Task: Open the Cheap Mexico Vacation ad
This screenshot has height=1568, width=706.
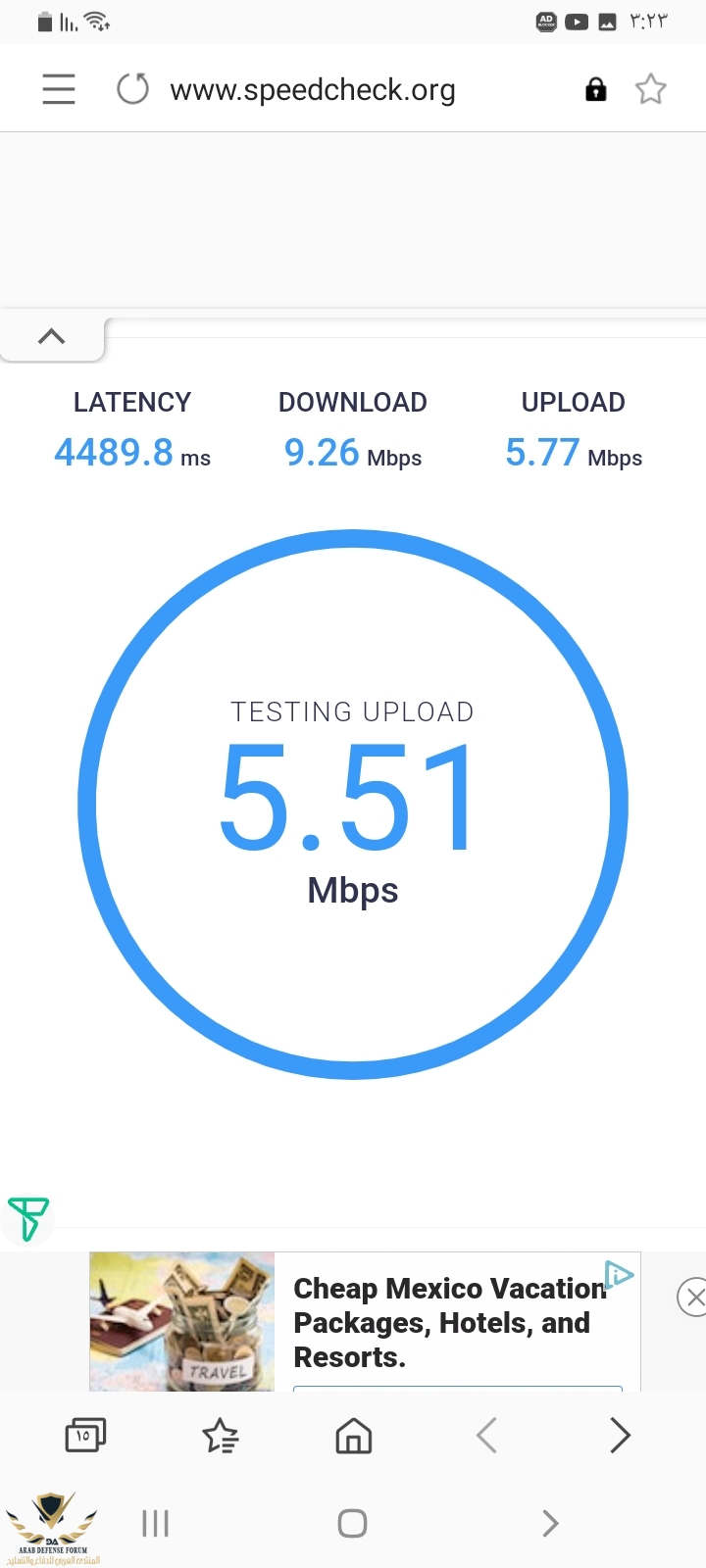Action: click(x=447, y=1321)
